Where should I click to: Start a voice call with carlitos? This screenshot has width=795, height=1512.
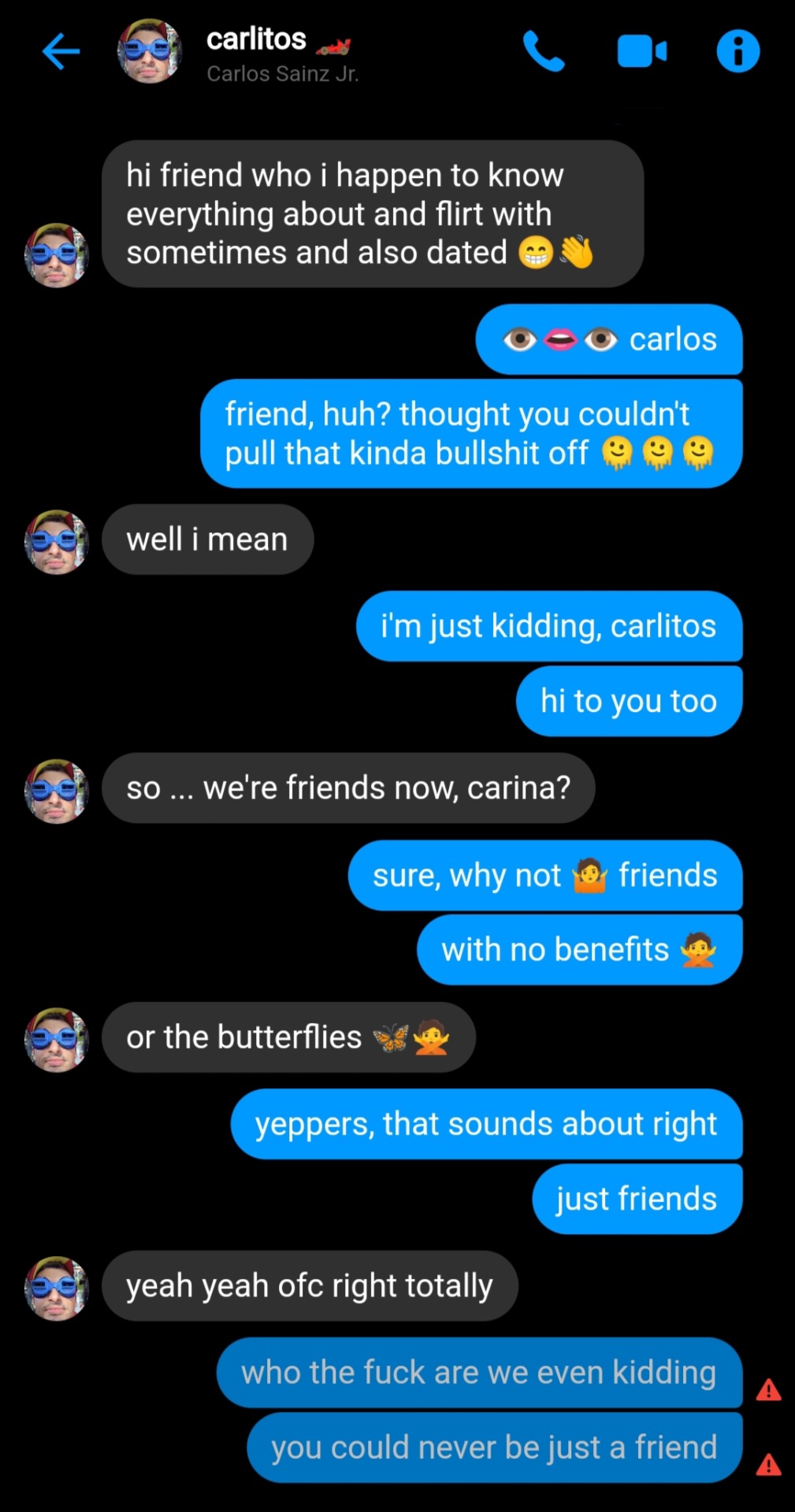(544, 52)
